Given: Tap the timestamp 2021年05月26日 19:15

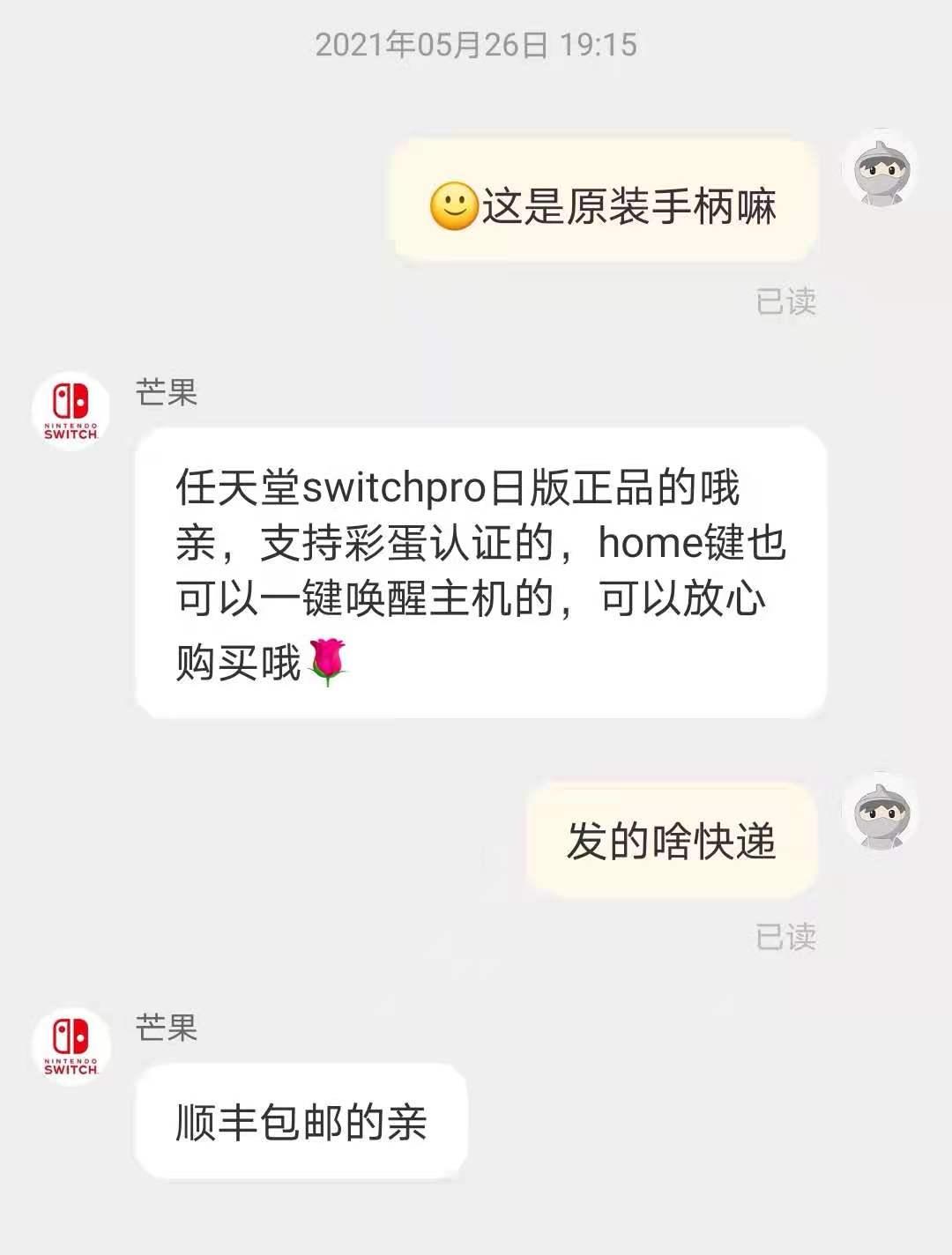Looking at the screenshot, I should 476,44.
